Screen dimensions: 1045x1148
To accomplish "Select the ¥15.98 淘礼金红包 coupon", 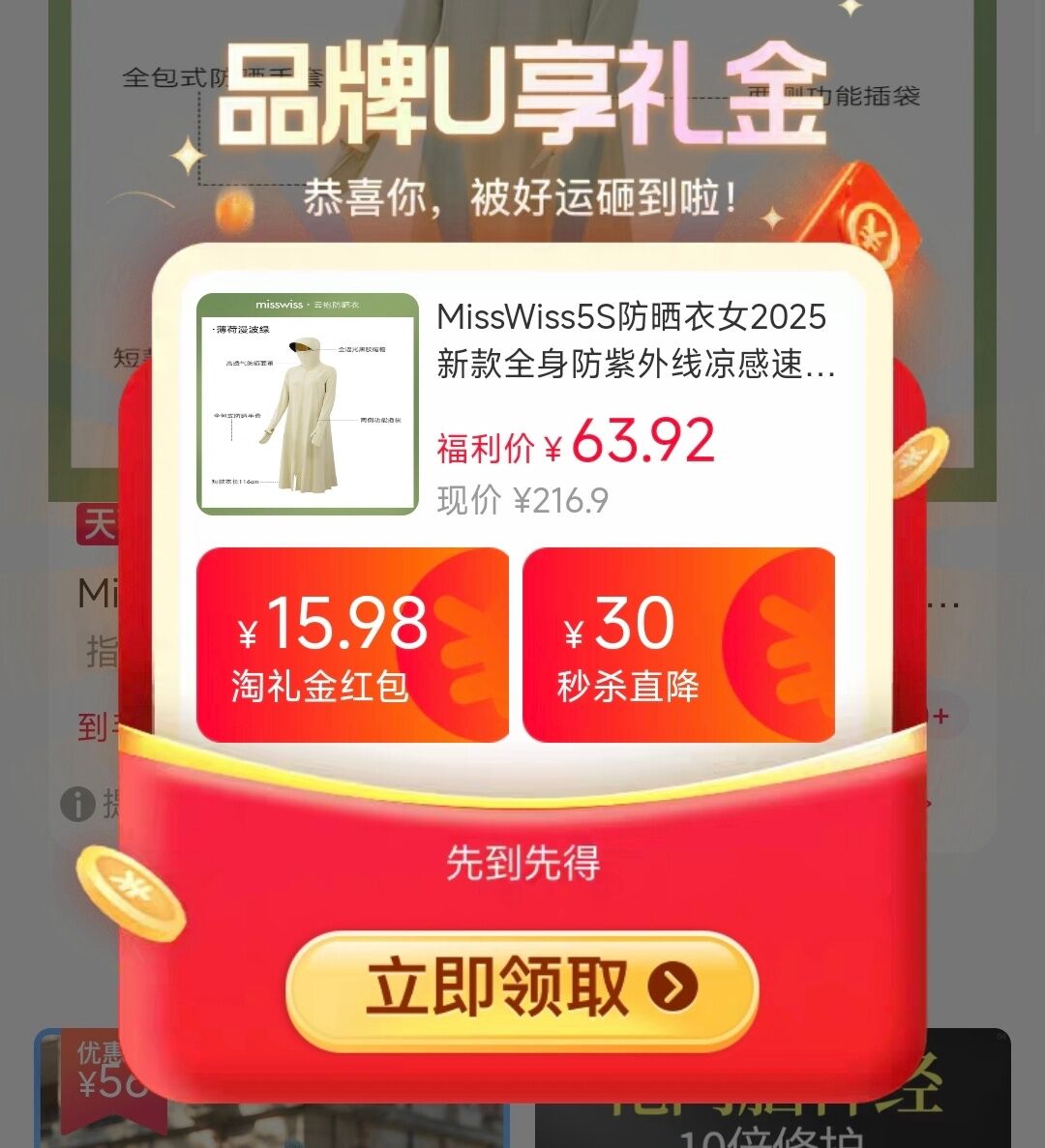I will (352, 645).
